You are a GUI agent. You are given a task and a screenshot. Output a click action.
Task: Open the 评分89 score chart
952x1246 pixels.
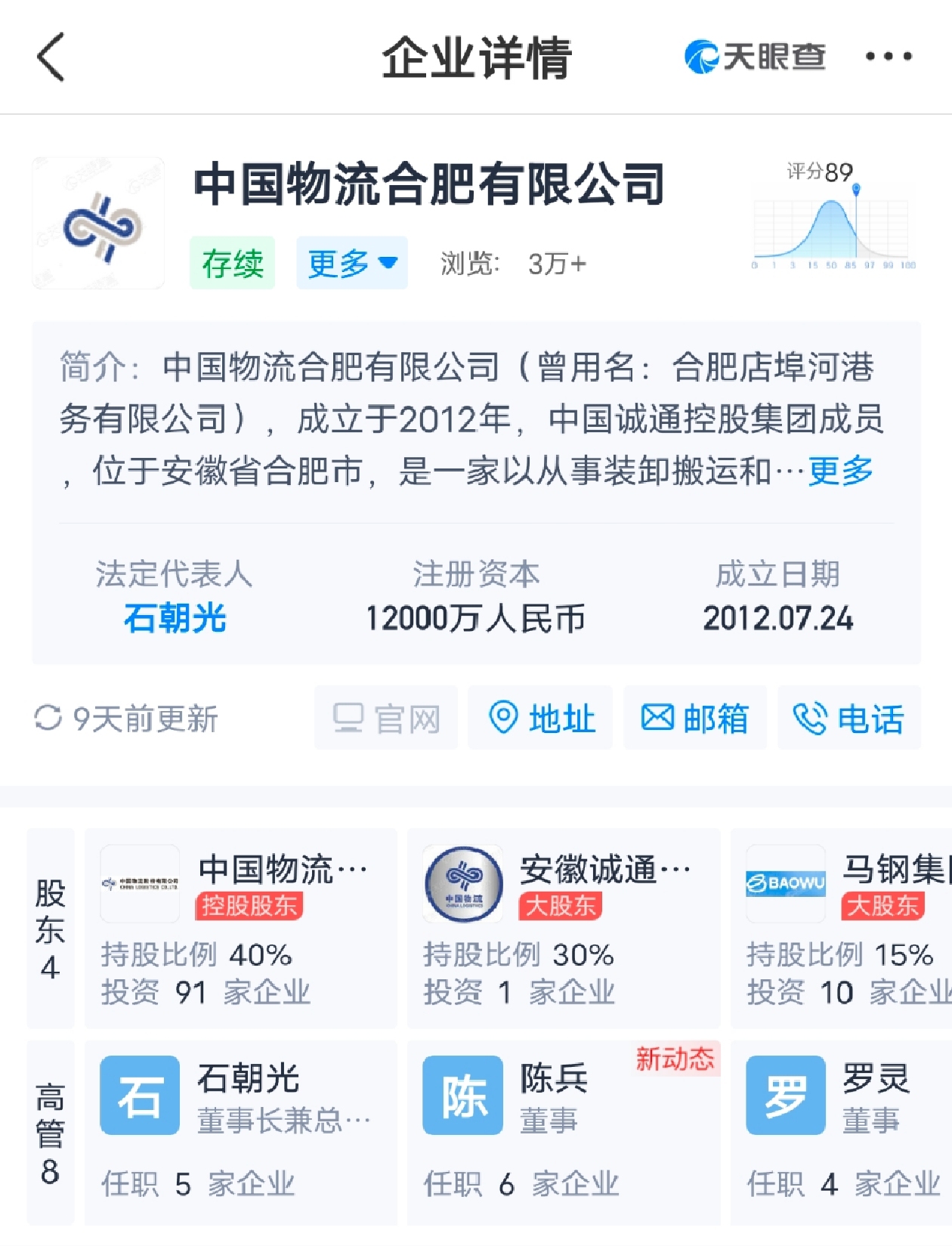(x=833, y=217)
